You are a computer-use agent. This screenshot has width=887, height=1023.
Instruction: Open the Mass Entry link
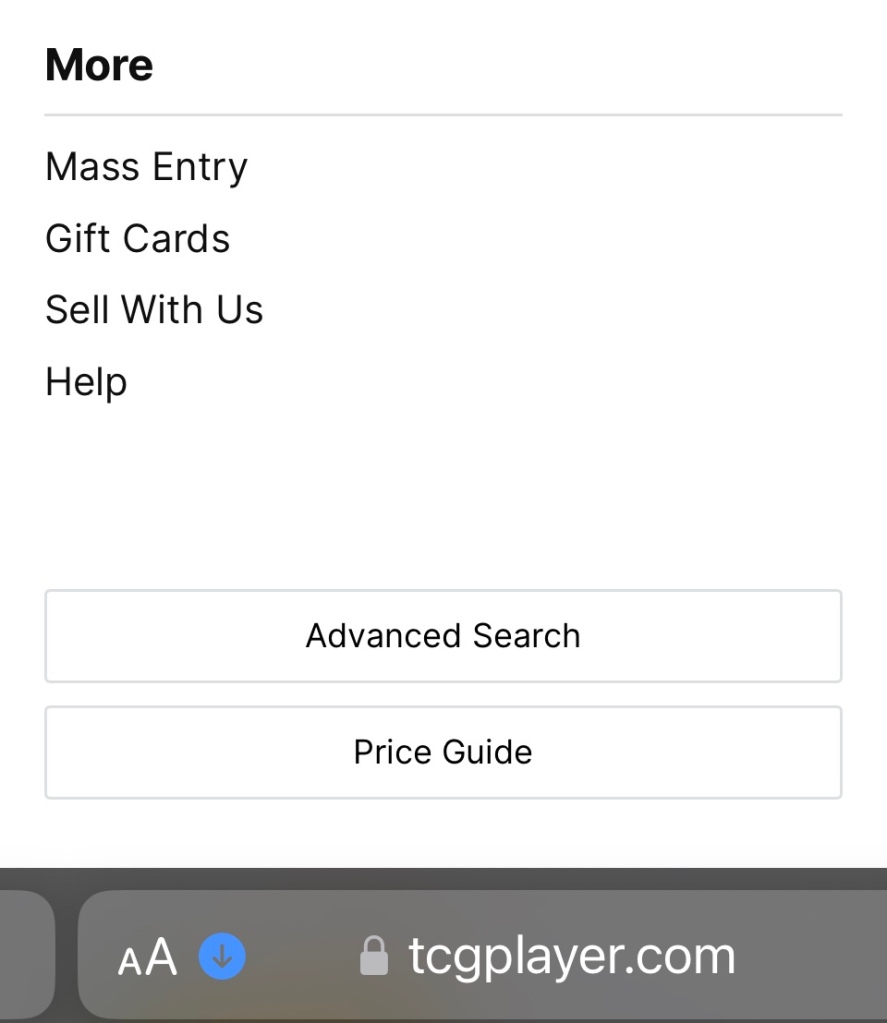tap(146, 167)
